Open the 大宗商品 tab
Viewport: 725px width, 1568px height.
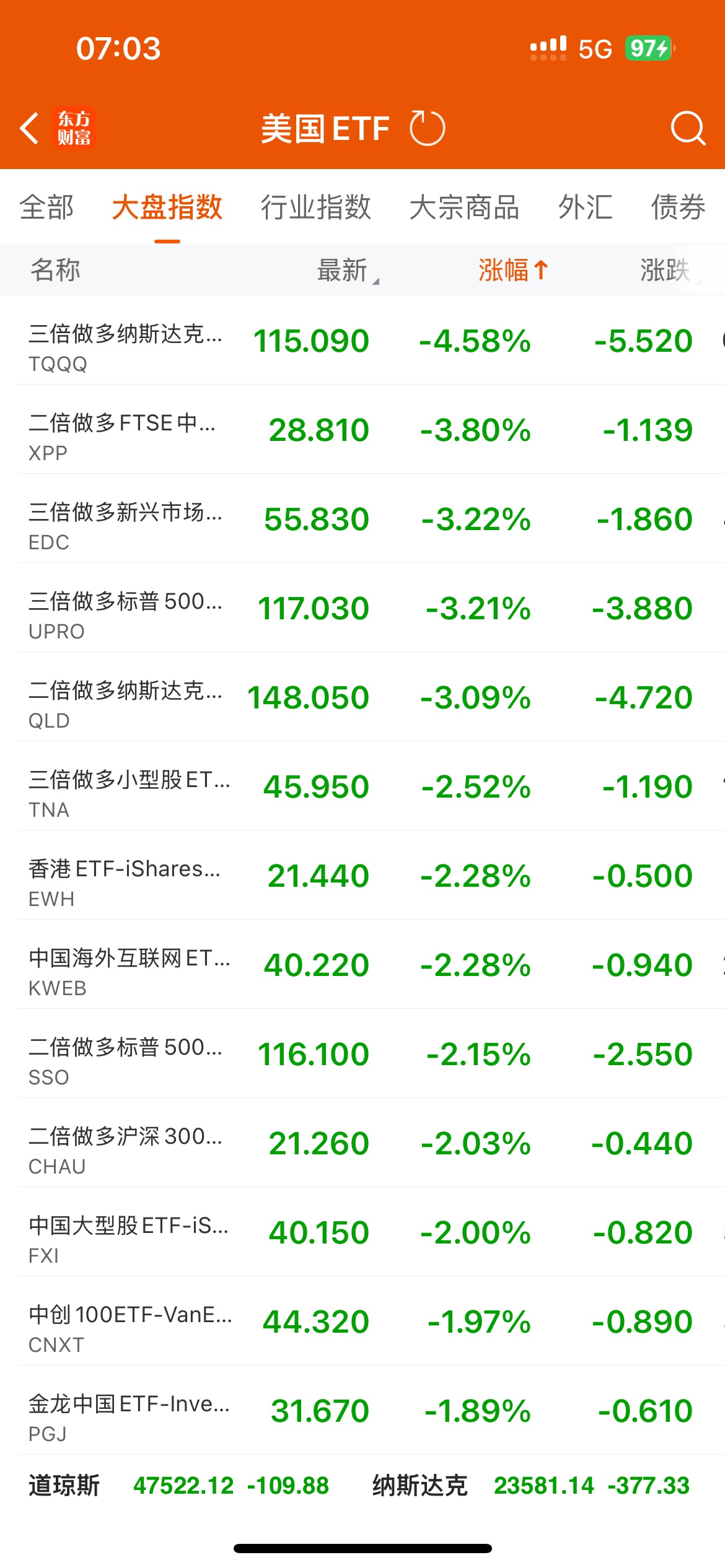pyautogui.click(x=464, y=207)
